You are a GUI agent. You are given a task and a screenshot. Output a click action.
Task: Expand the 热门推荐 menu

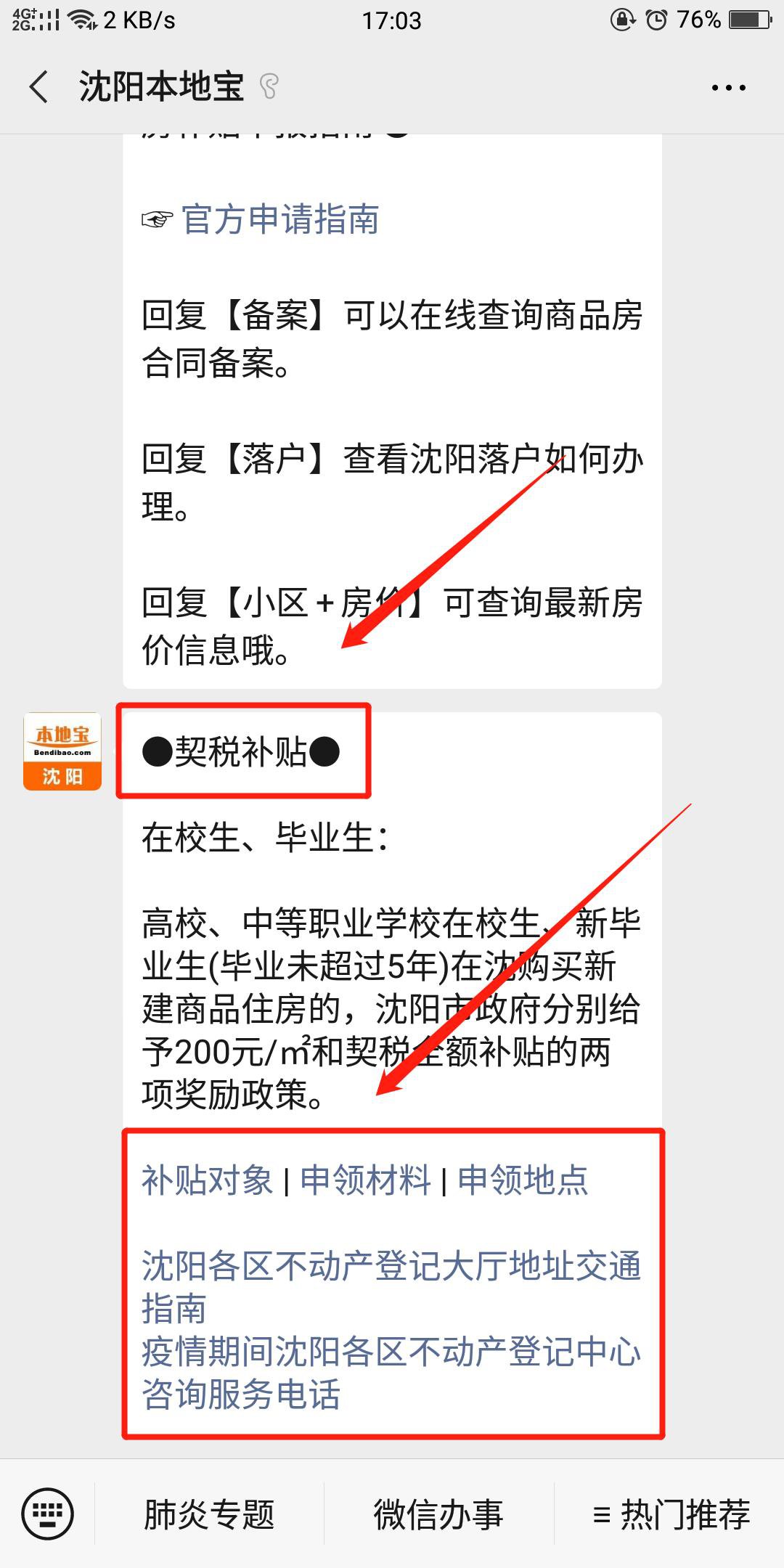(x=670, y=1515)
